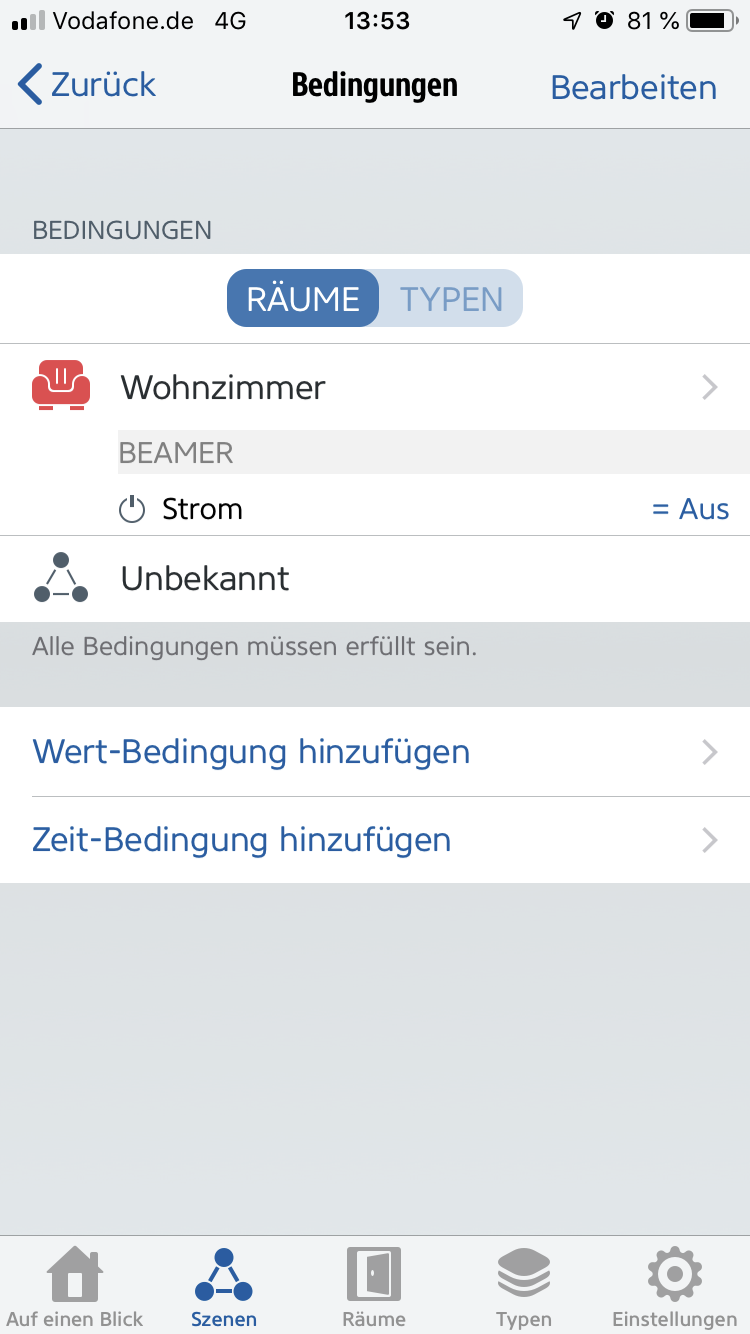Open Zeit-Bedingung hinzufügen
Screen dimensions: 750x1334
click(x=375, y=840)
